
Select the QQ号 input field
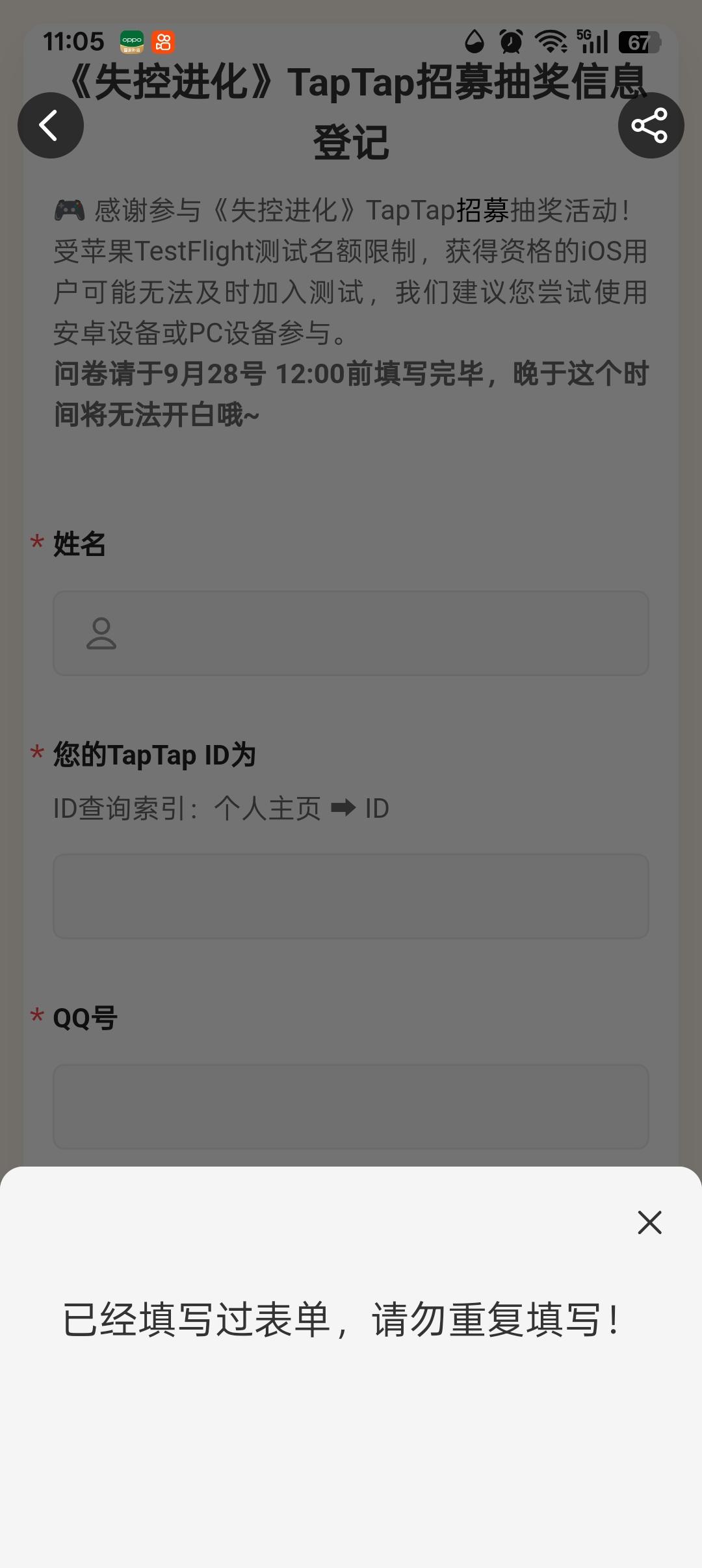[351, 1106]
